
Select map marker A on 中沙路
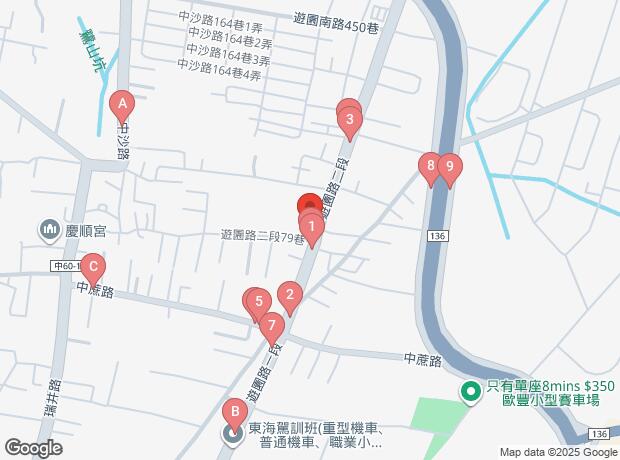click(122, 102)
